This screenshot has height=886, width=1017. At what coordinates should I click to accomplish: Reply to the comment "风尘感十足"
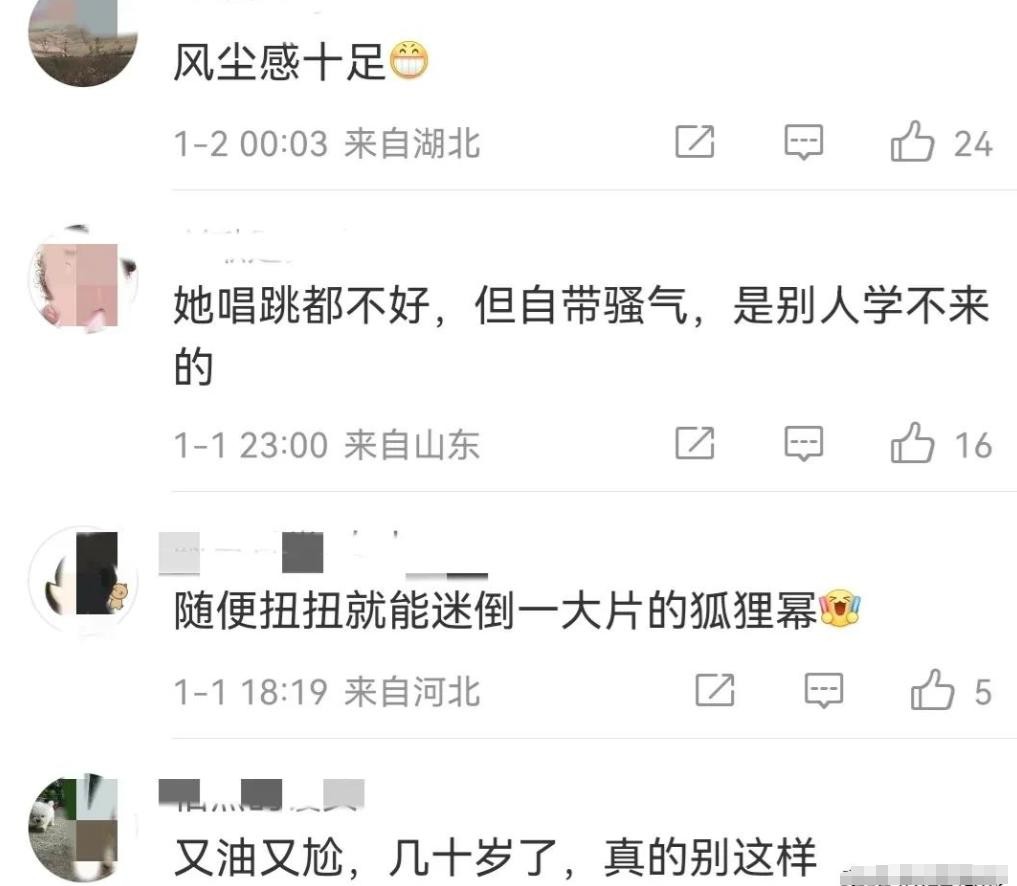[803, 143]
